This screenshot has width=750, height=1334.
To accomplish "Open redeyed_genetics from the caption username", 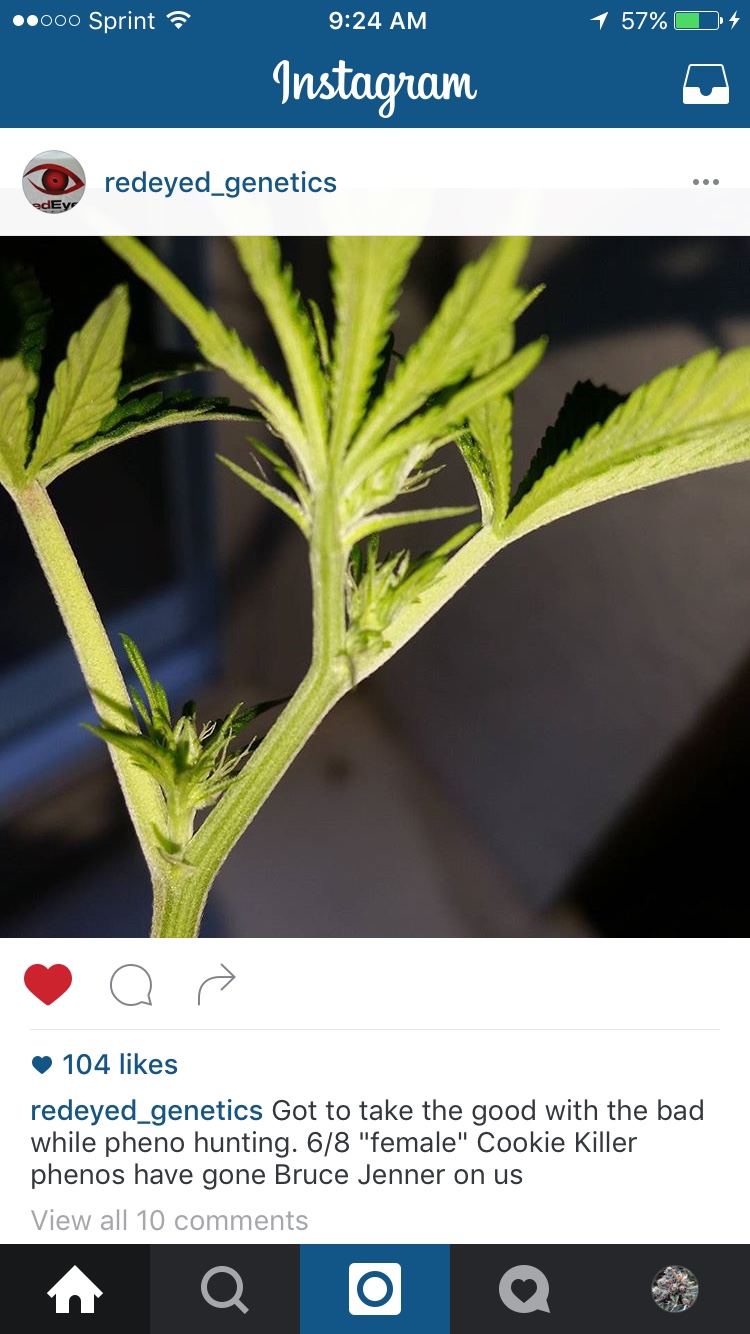I will 146,1110.
